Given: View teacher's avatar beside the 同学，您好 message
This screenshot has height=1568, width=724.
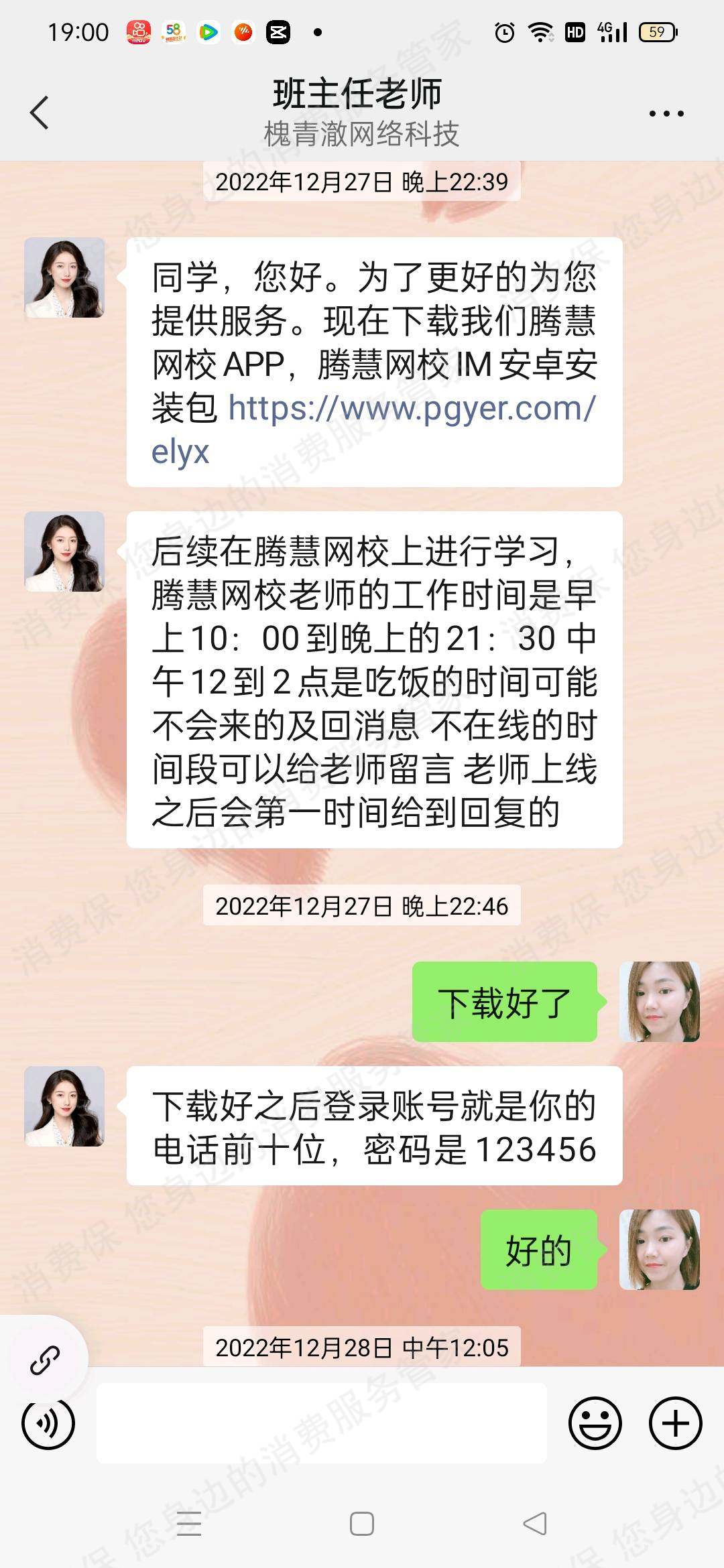Looking at the screenshot, I should click(64, 277).
